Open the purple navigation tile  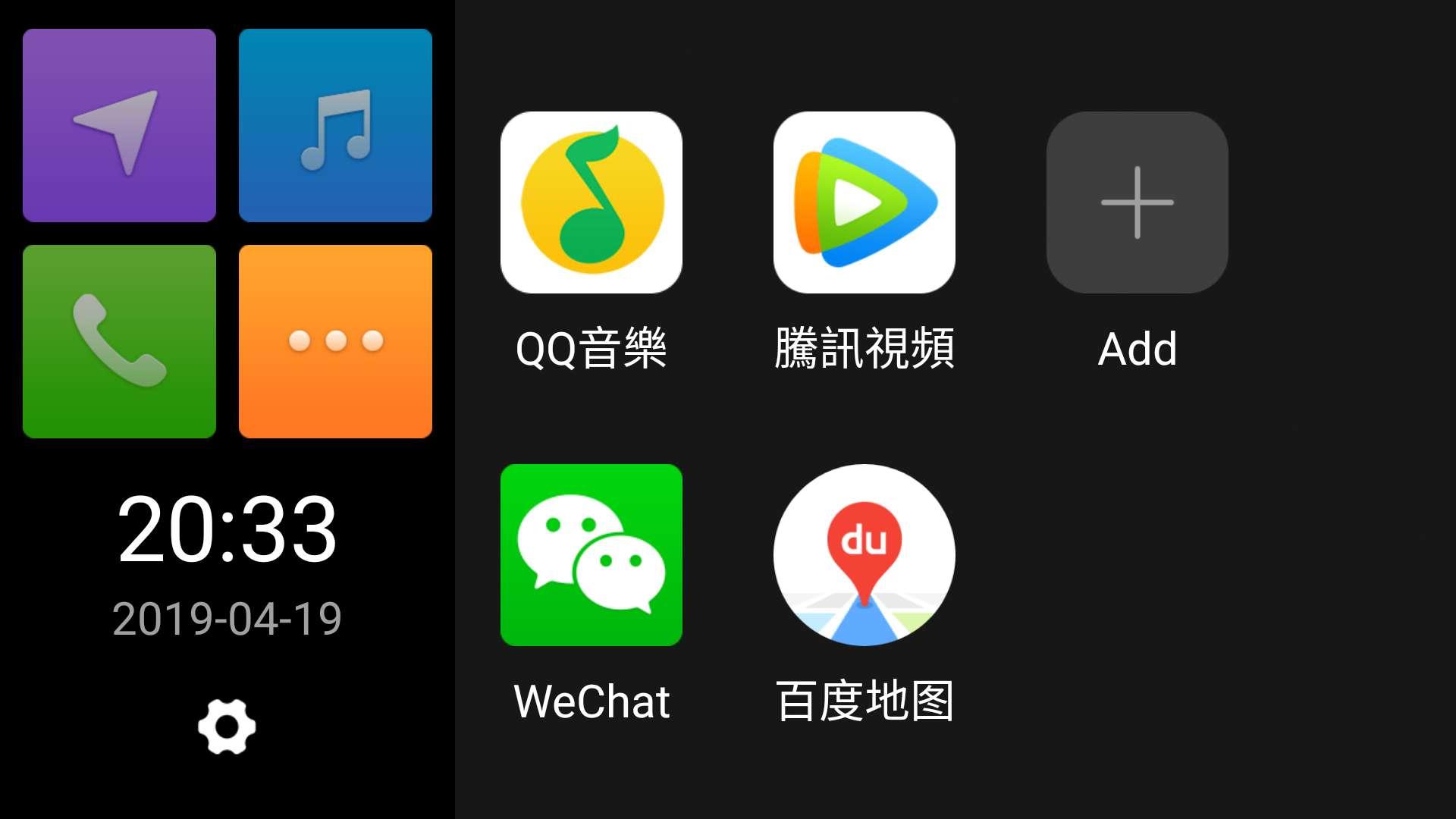point(119,125)
